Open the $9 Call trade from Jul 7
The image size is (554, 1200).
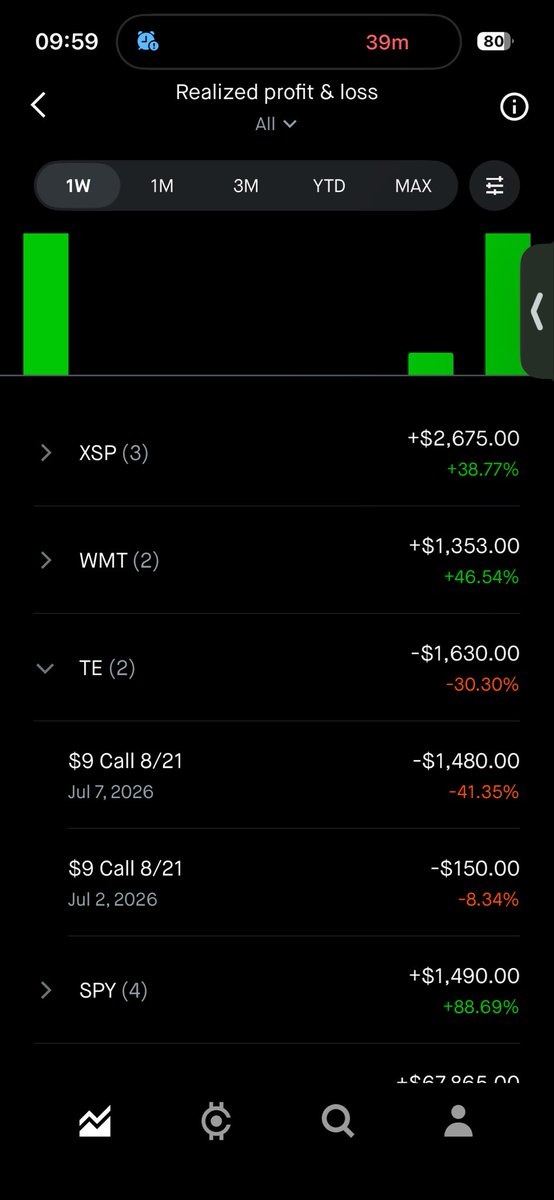(x=293, y=775)
